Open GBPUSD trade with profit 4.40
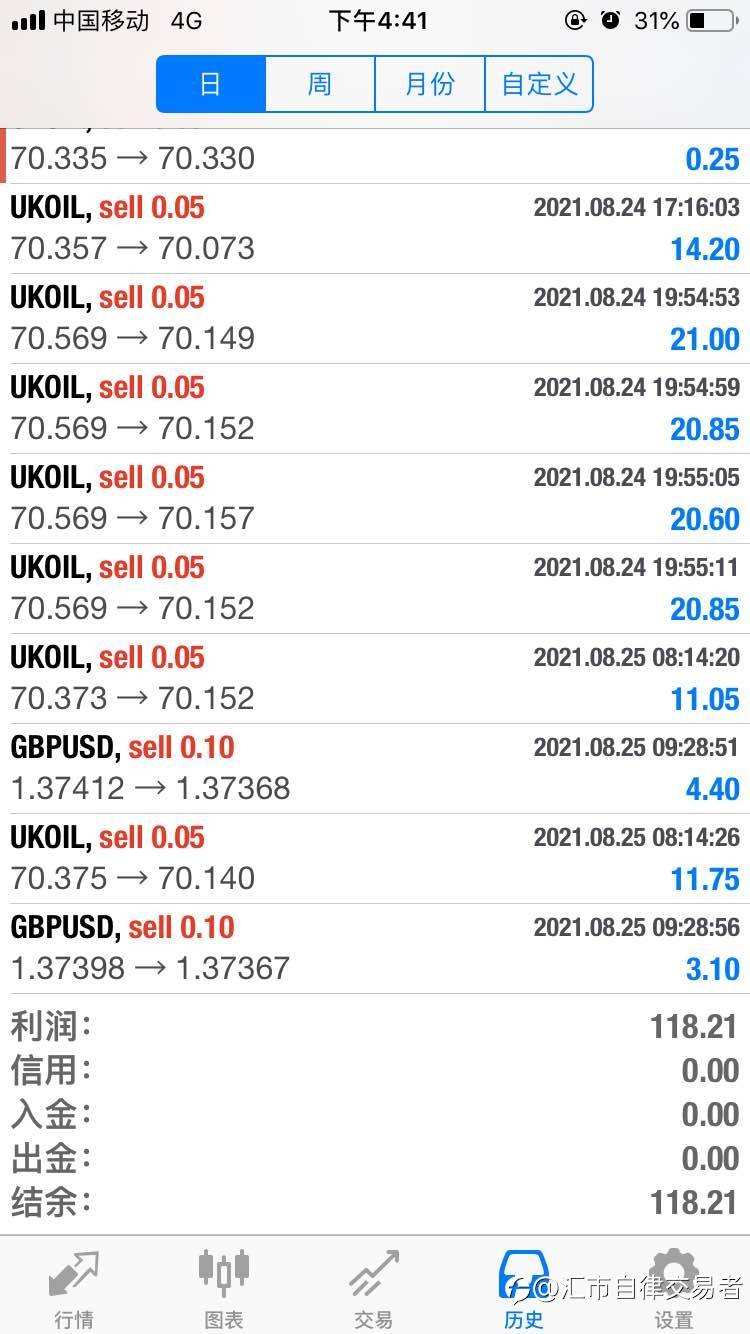 point(375,769)
